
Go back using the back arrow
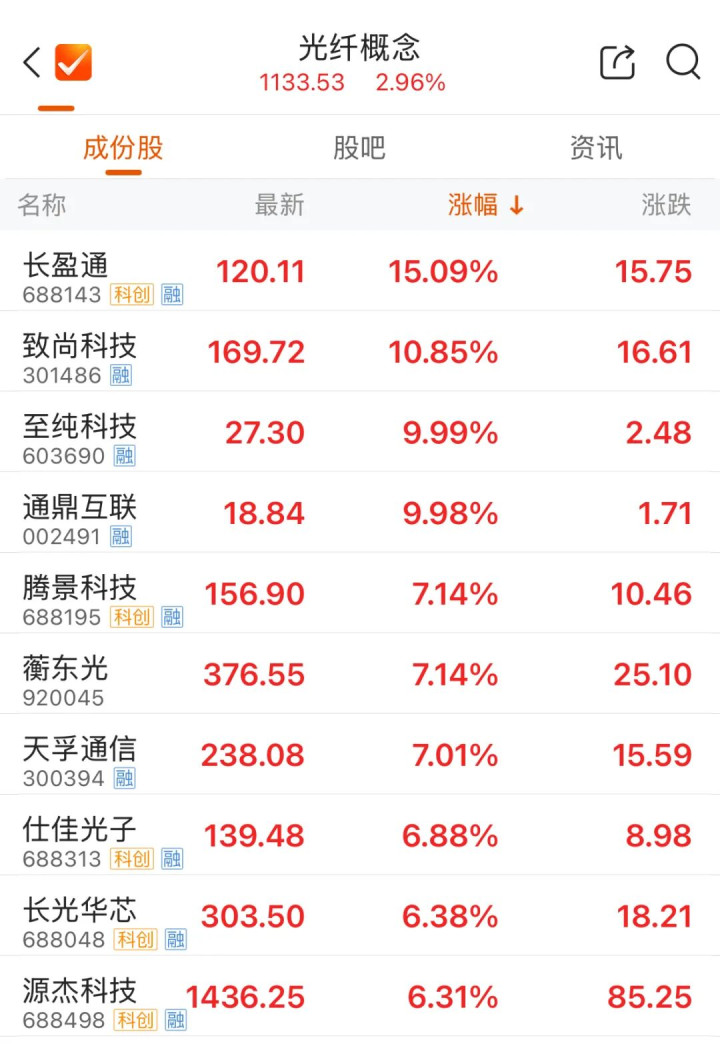tap(31, 62)
